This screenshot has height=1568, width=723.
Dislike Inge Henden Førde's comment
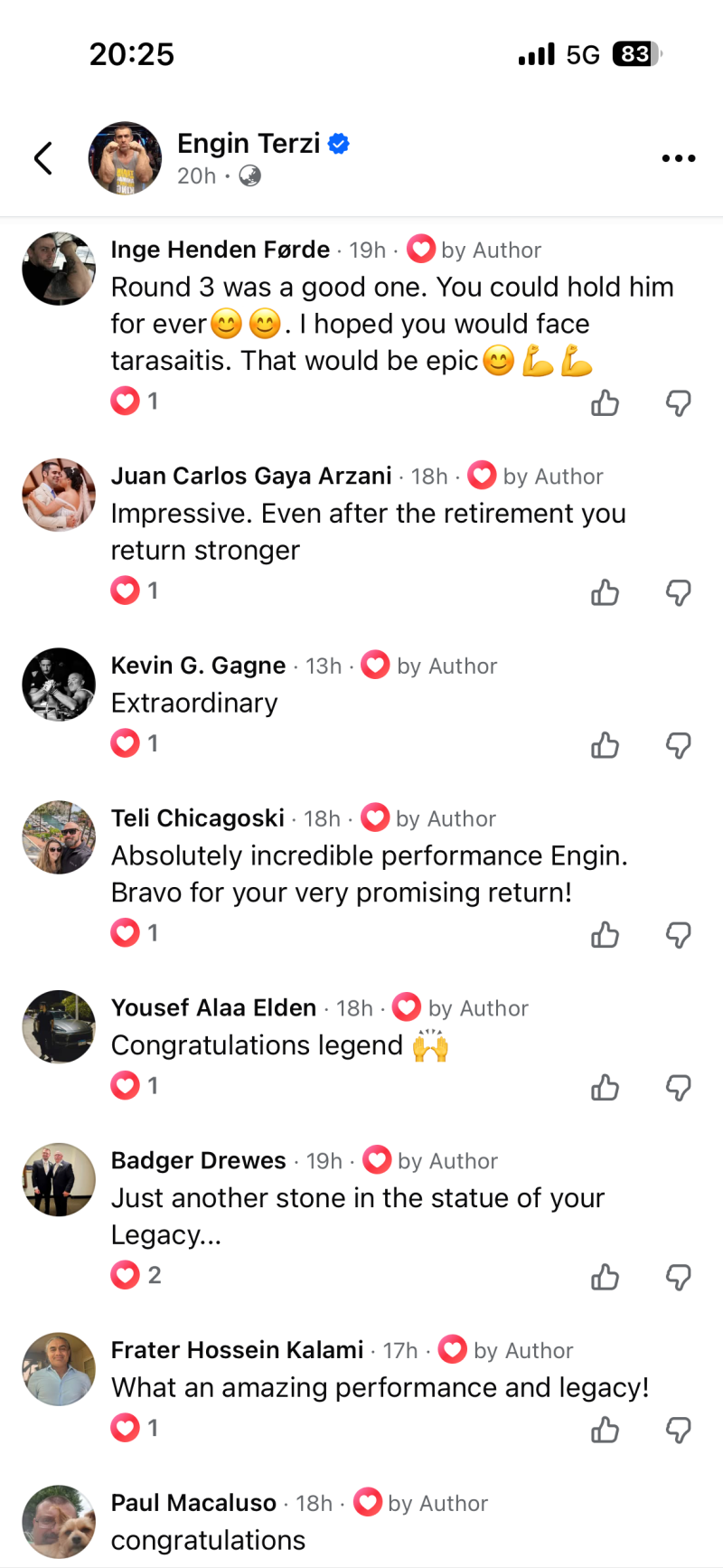point(678,402)
